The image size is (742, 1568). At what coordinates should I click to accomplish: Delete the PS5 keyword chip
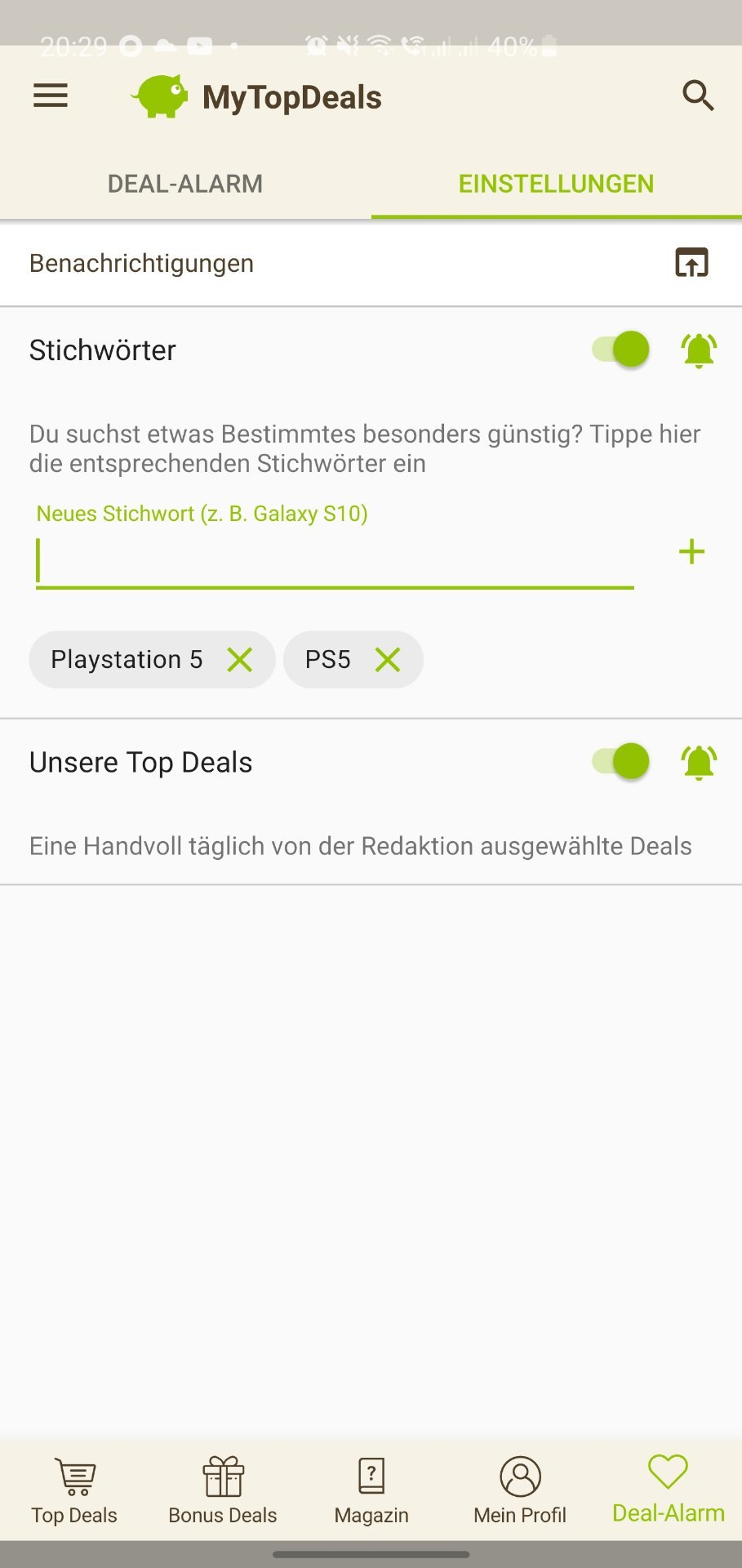[388, 659]
